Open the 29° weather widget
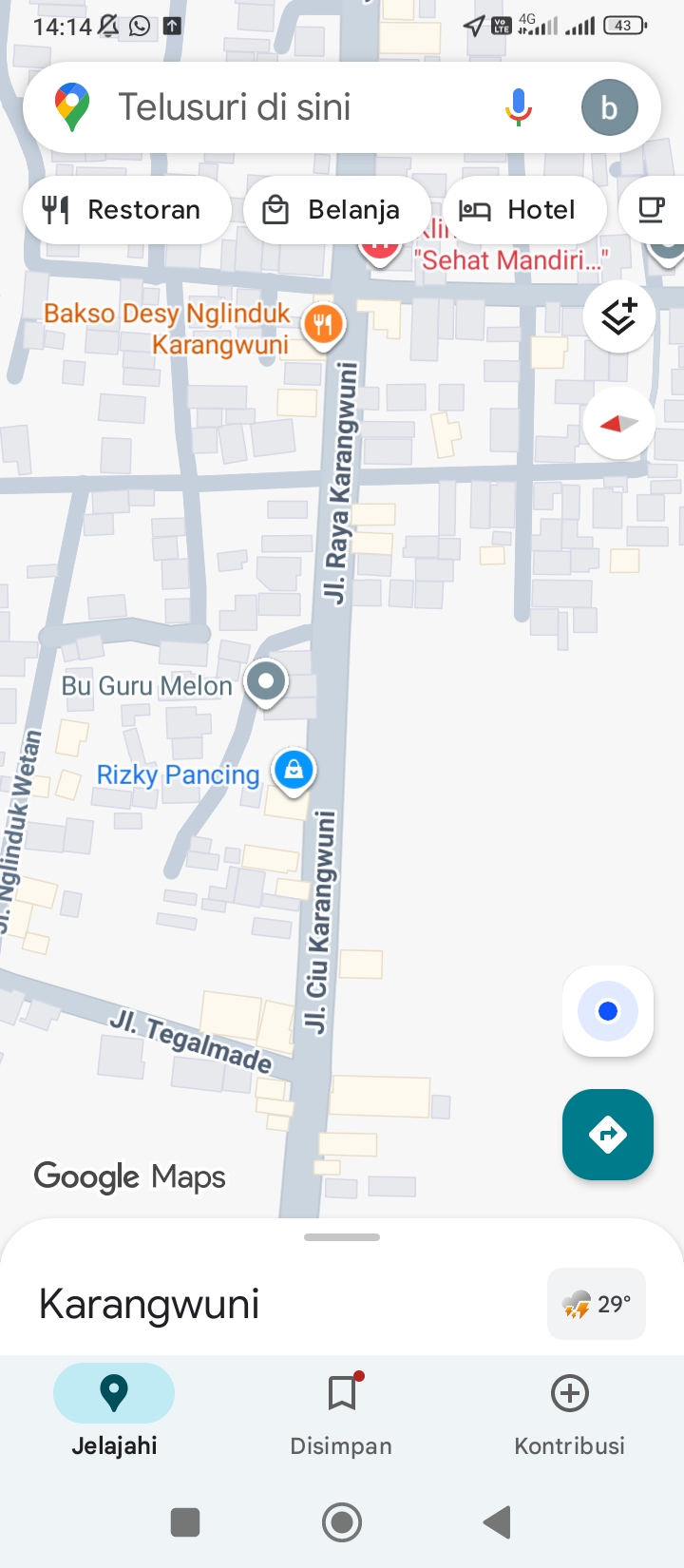 click(597, 1304)
